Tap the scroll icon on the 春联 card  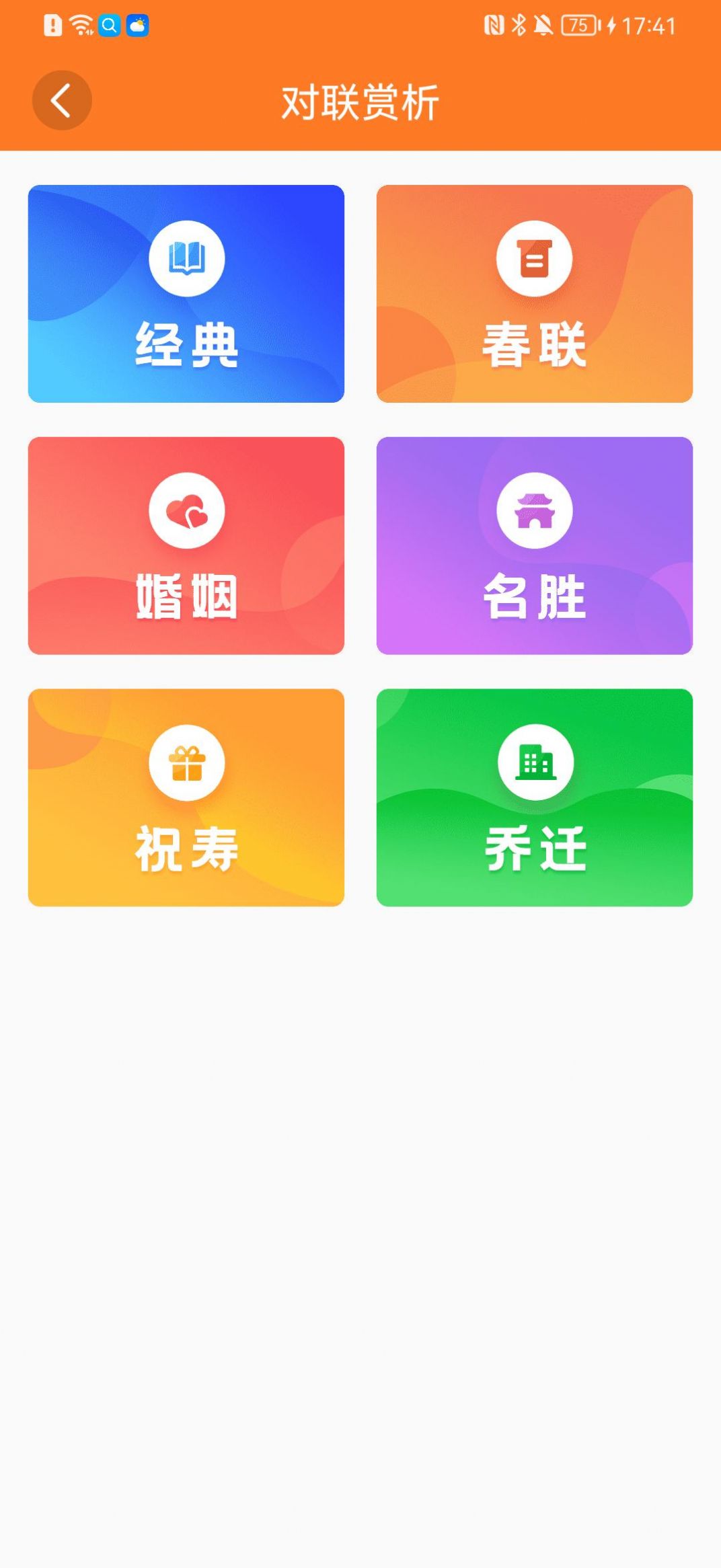535,258
